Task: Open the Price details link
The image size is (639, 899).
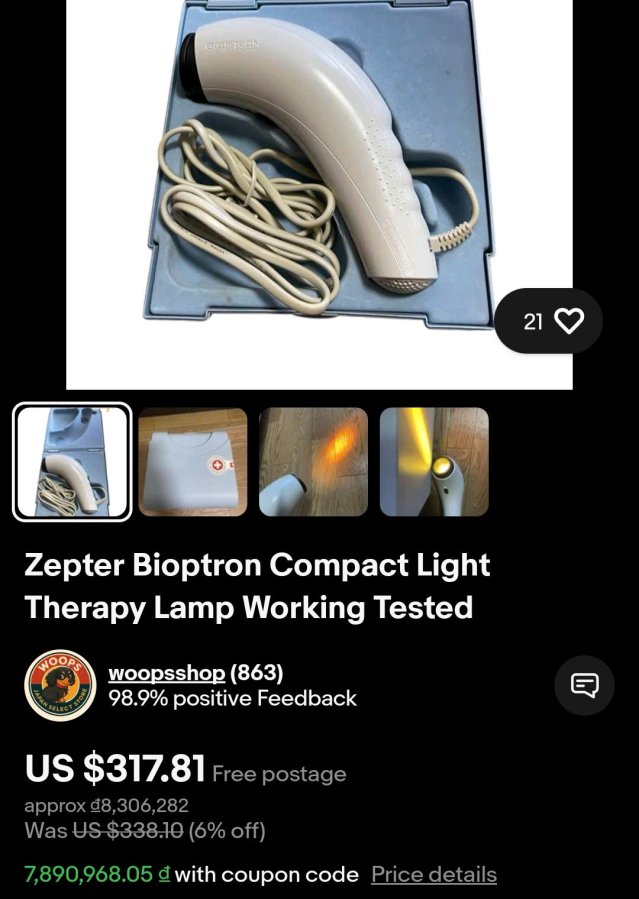Action: tap(433, 874)
